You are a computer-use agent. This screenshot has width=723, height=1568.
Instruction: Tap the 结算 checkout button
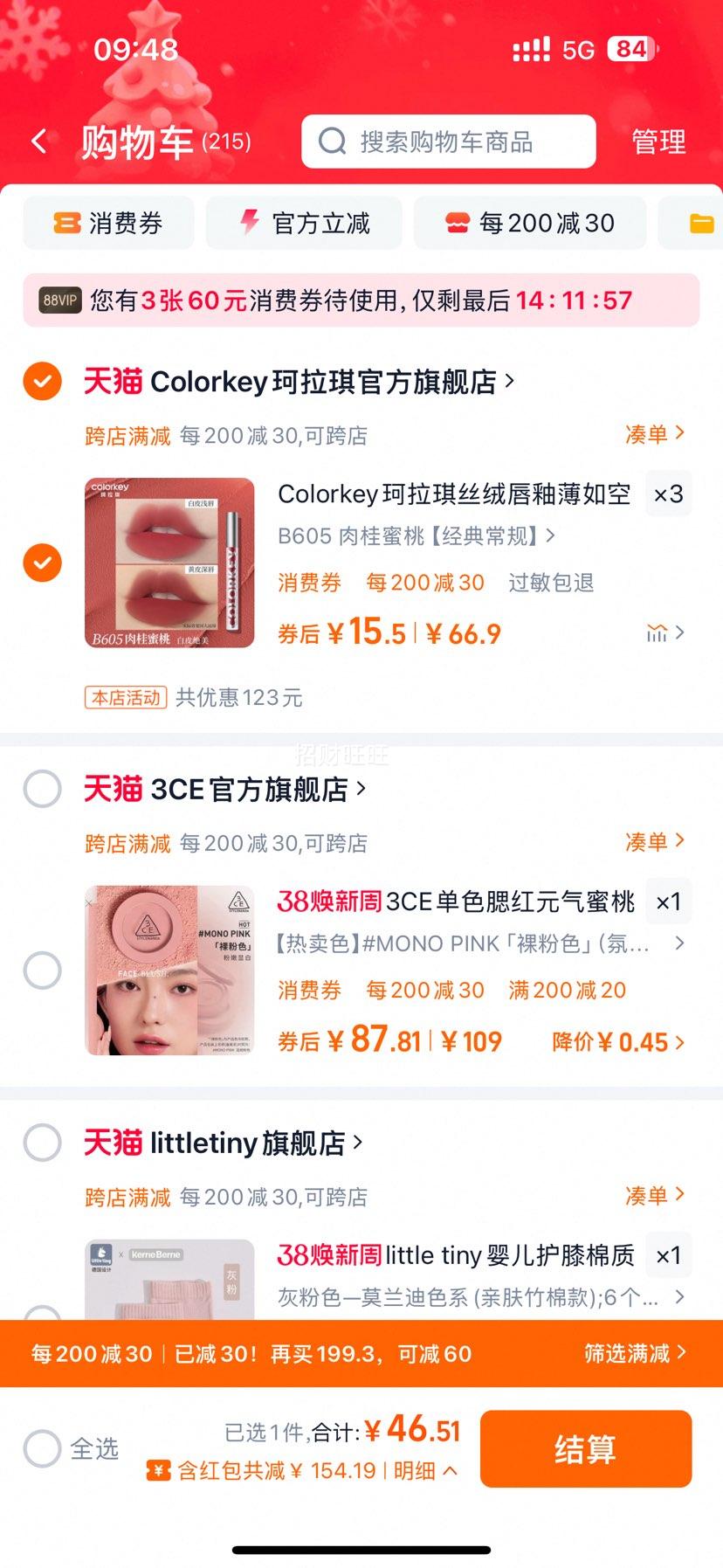pos(586,1448)
